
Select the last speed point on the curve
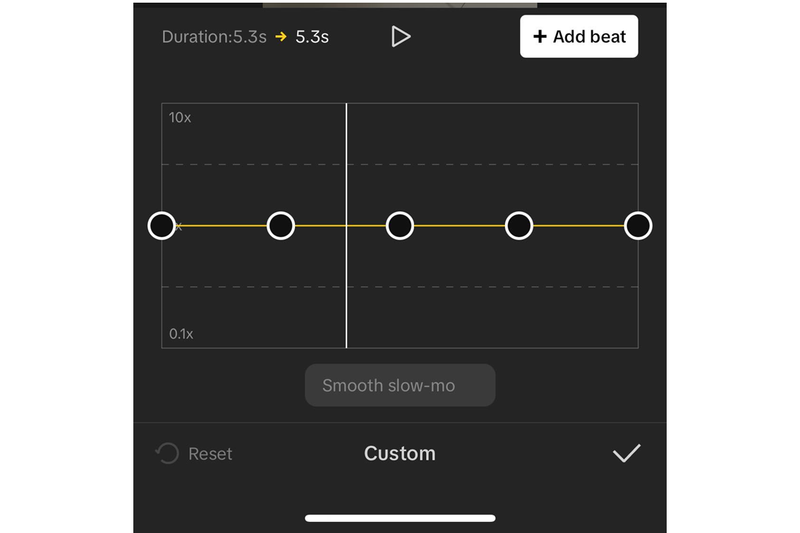coord(637,226)
